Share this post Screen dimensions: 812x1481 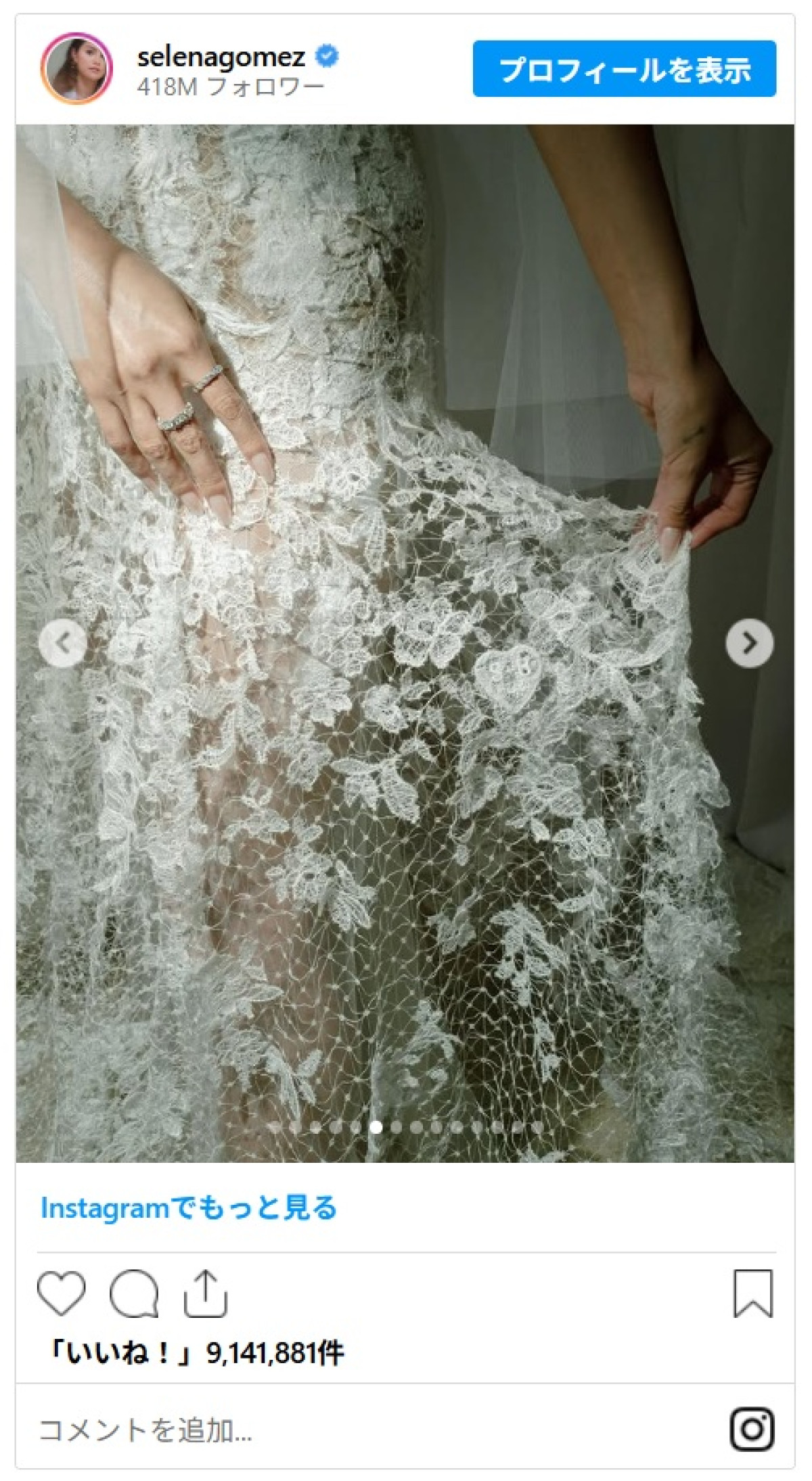(x=205, y=1294)
